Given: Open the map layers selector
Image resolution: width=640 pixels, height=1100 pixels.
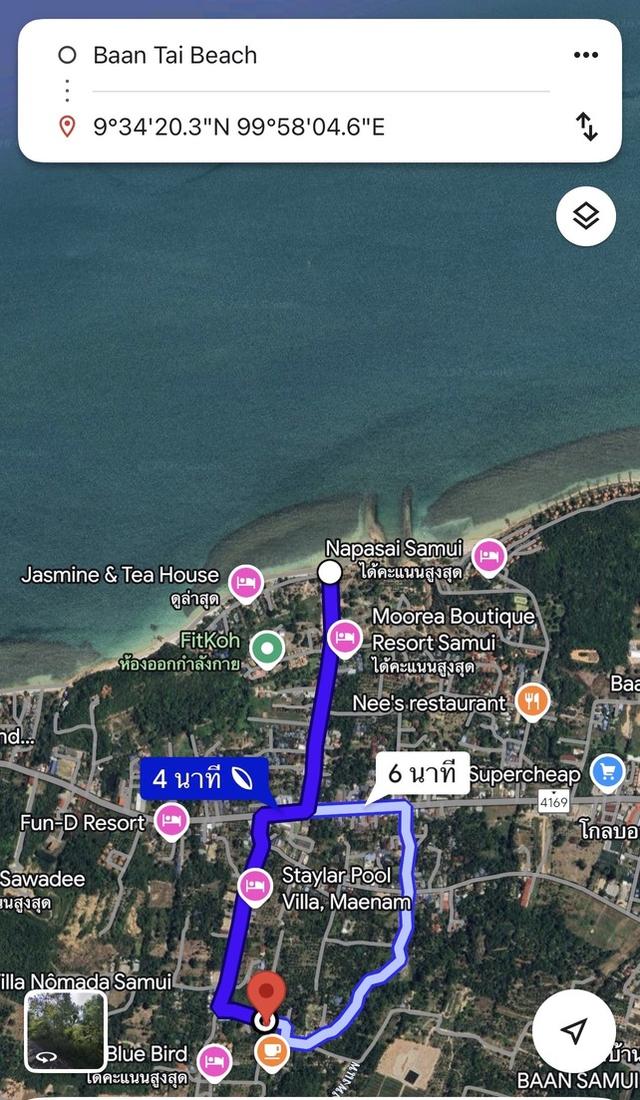Looking at the screenshot, I should pyautogui.click(x=586, y=216).
